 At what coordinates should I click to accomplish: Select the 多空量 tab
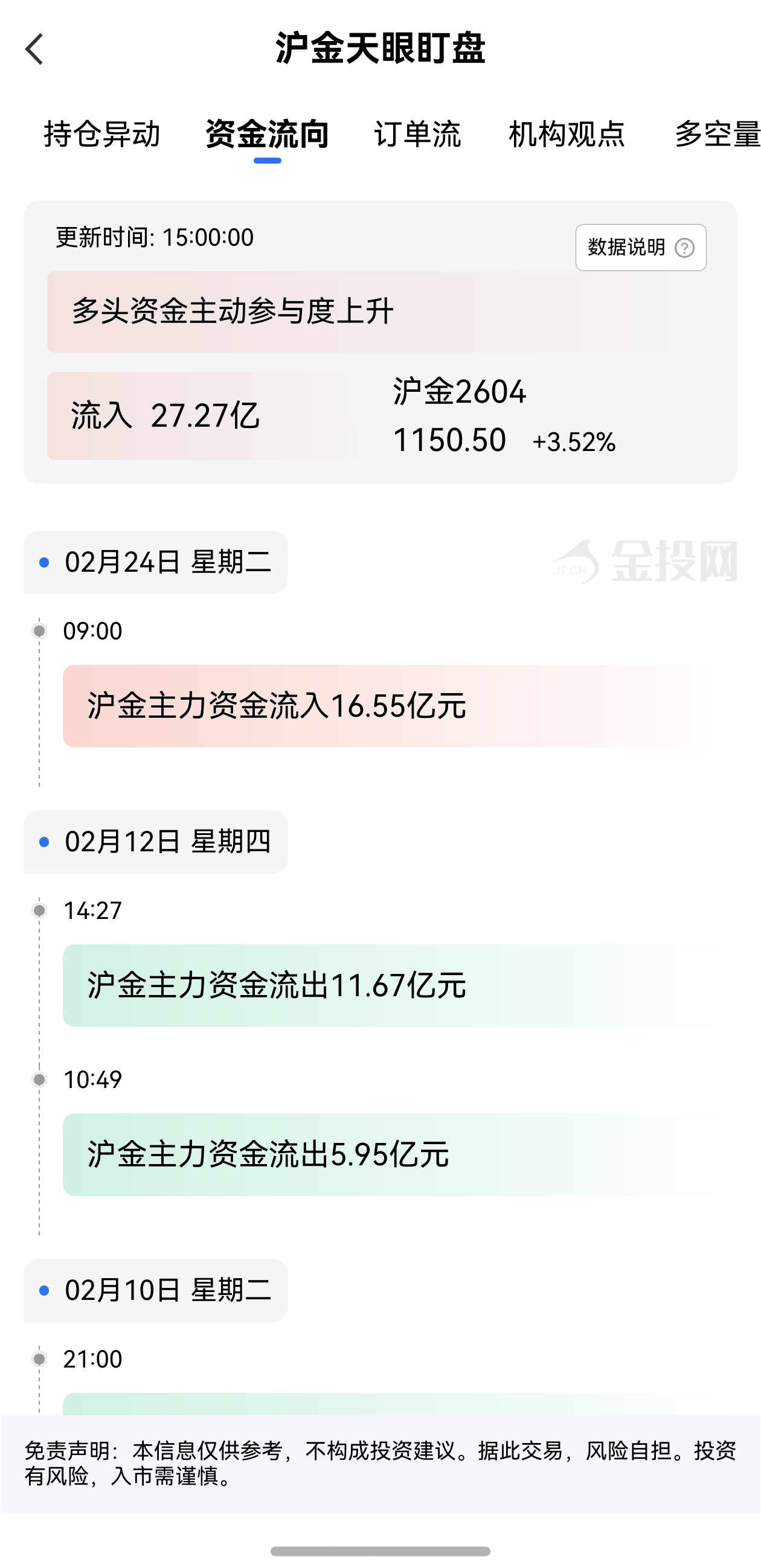(716, 134)
